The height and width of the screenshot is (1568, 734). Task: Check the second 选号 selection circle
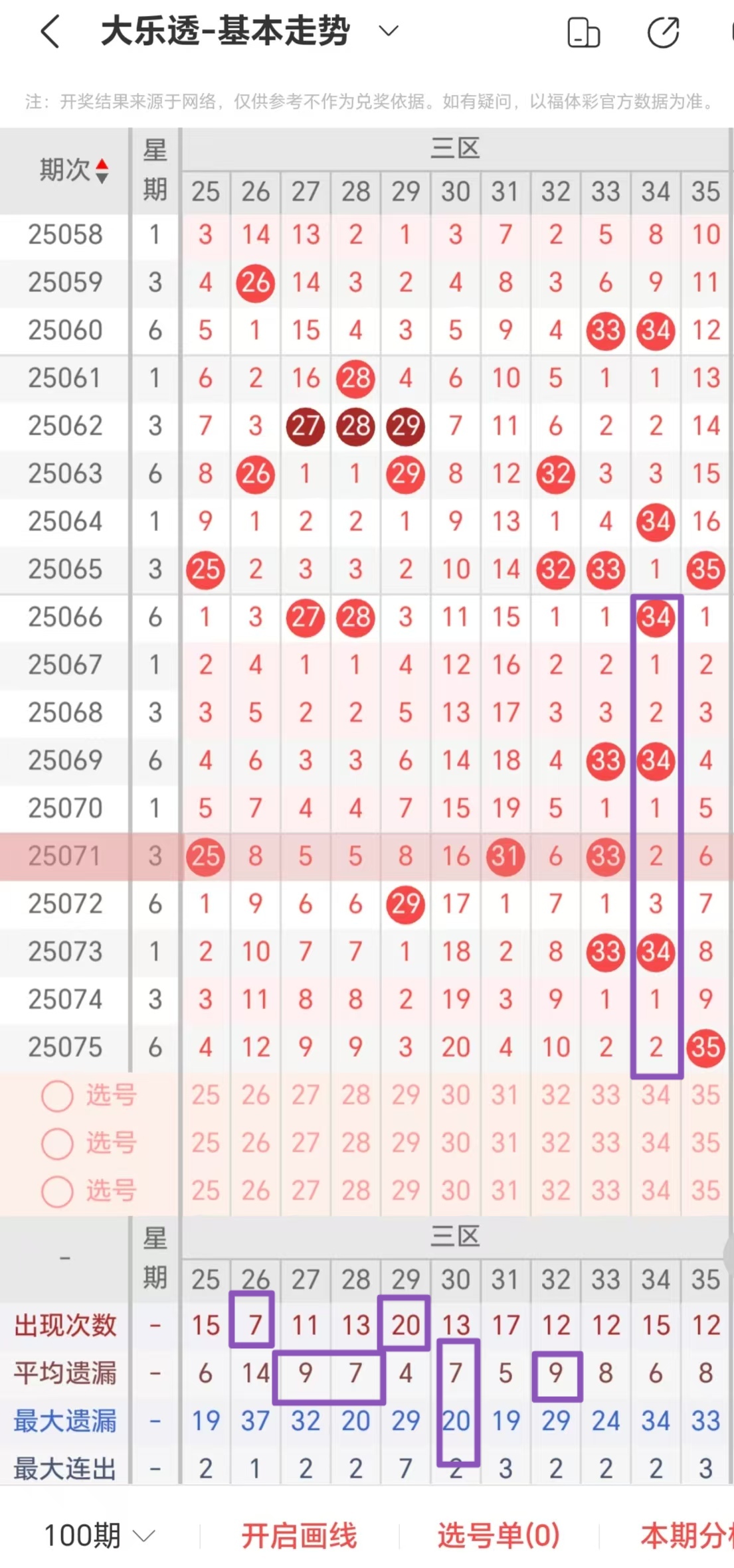(x=56, y=1144)
